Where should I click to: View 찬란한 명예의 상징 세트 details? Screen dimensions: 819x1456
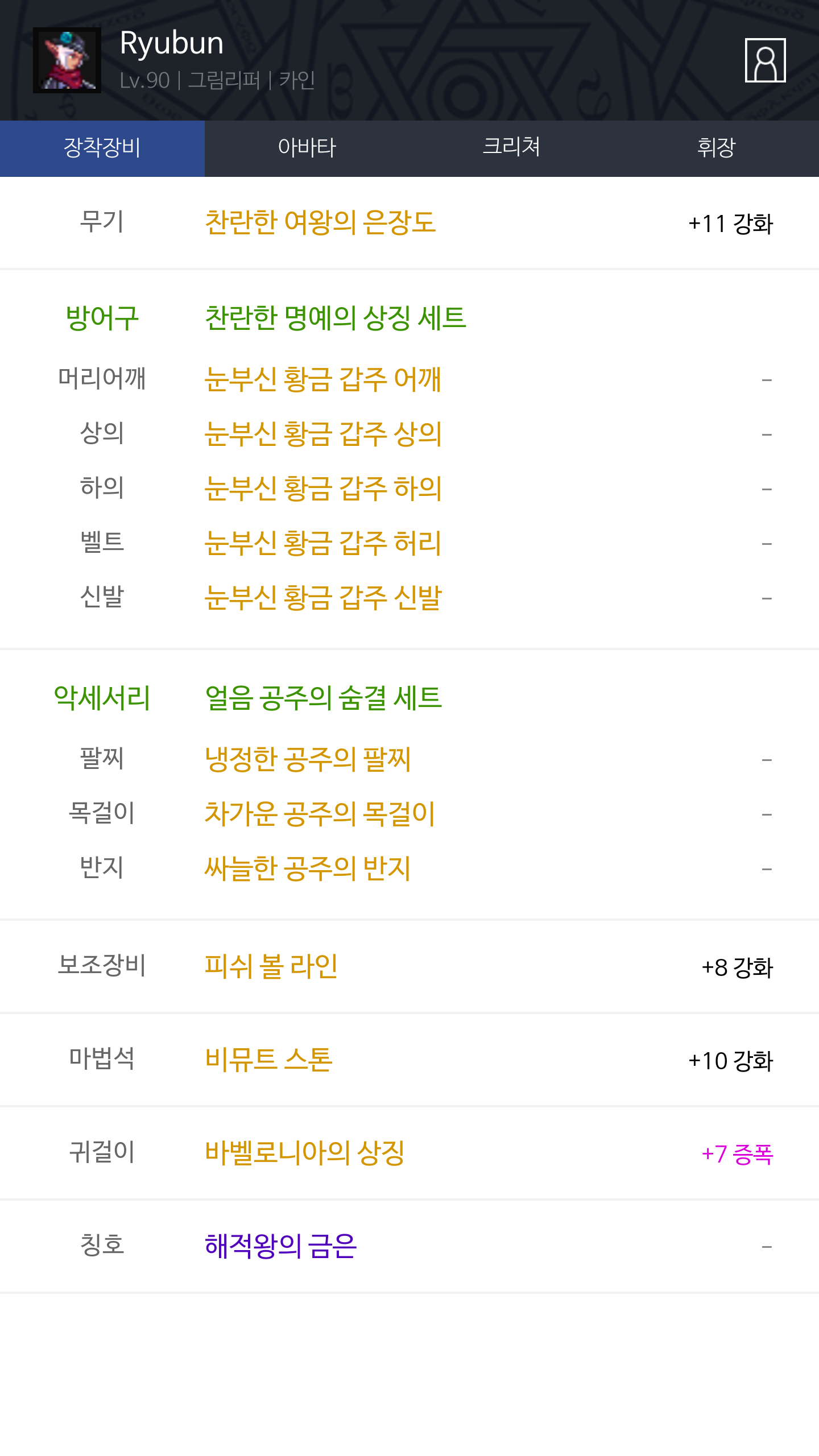336,318
